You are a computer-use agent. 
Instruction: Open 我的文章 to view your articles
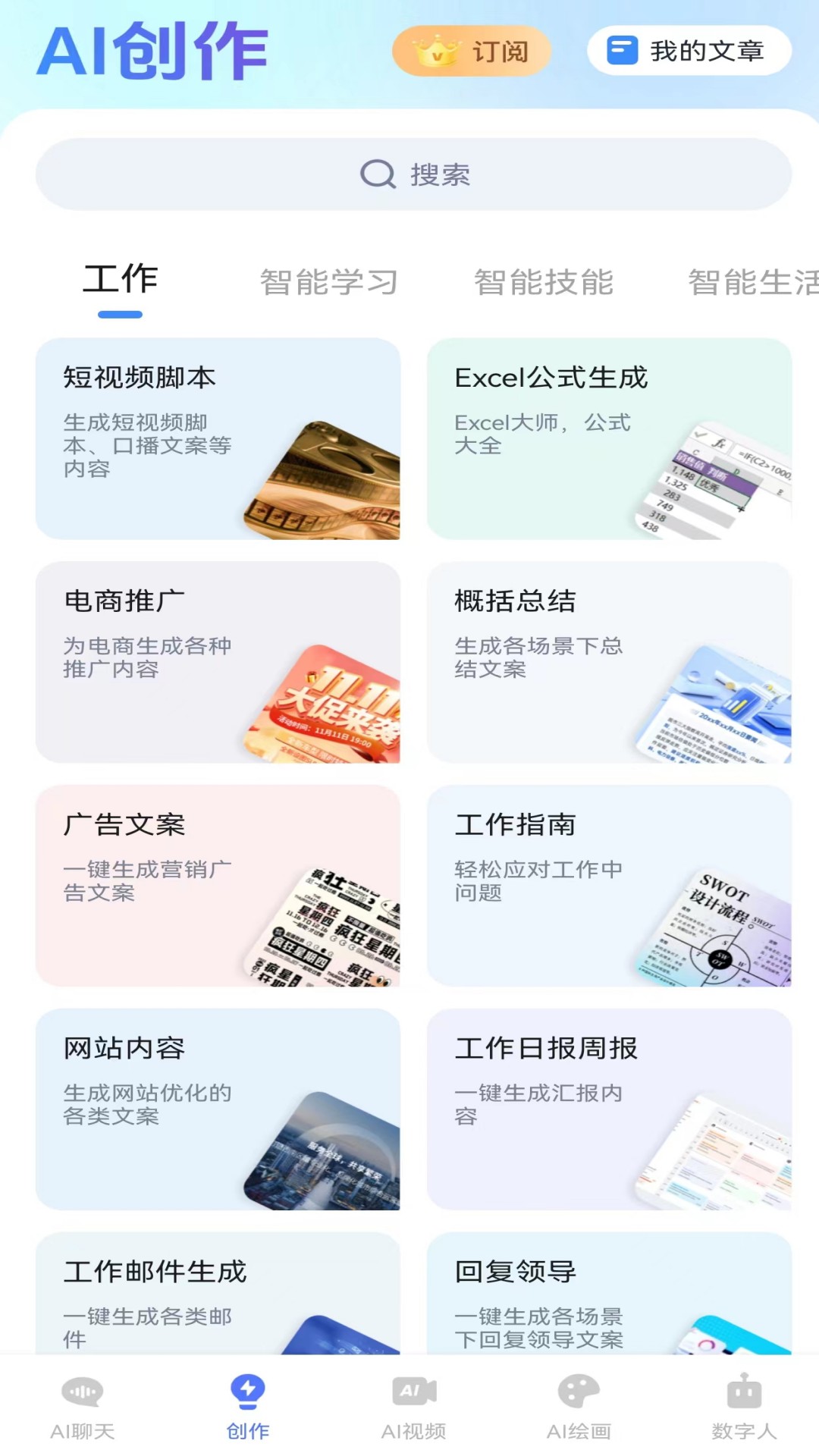689,51
